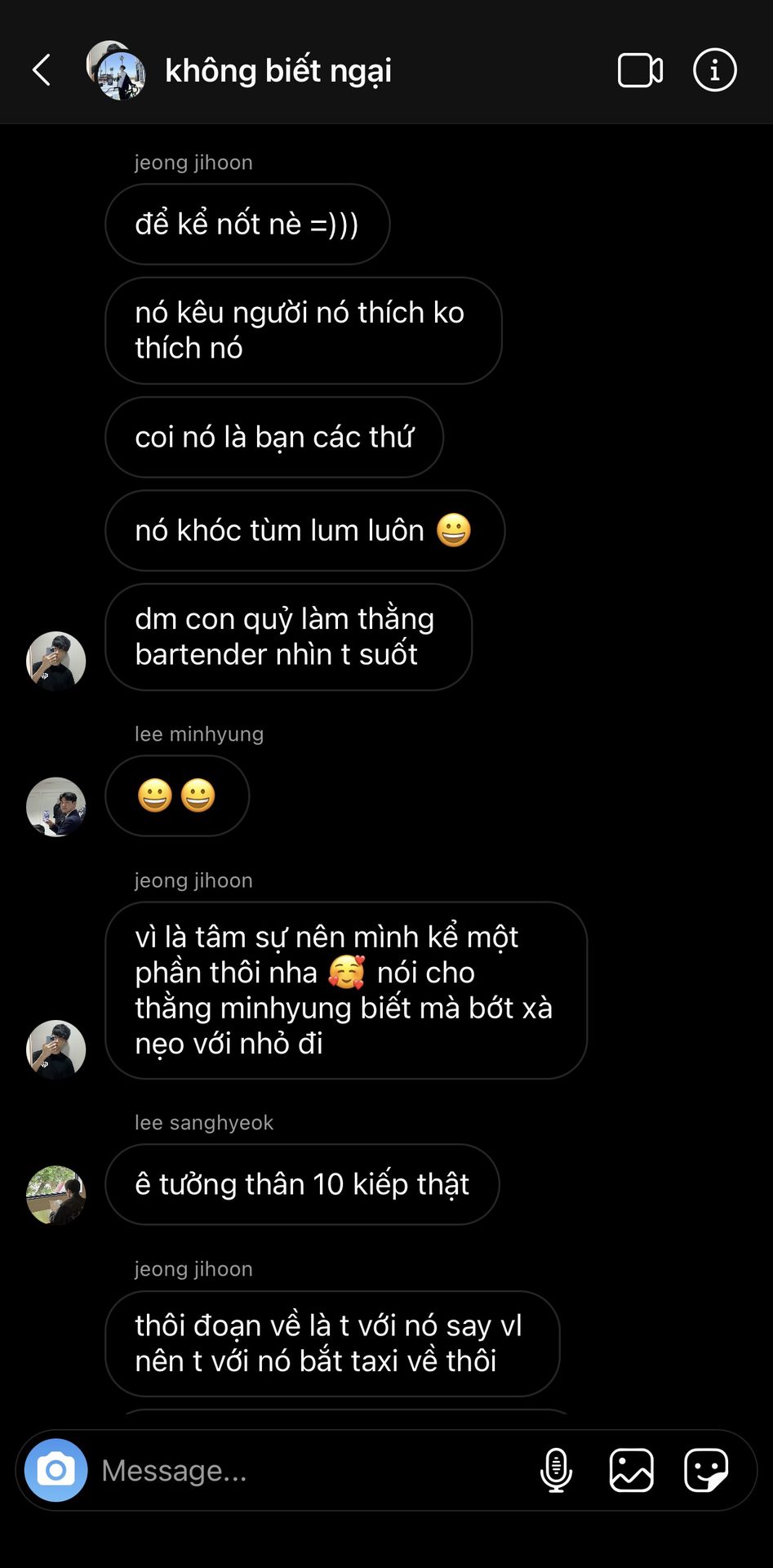View lee minhyung's profile picture
773x1568 pixels.
click(56, 807)
